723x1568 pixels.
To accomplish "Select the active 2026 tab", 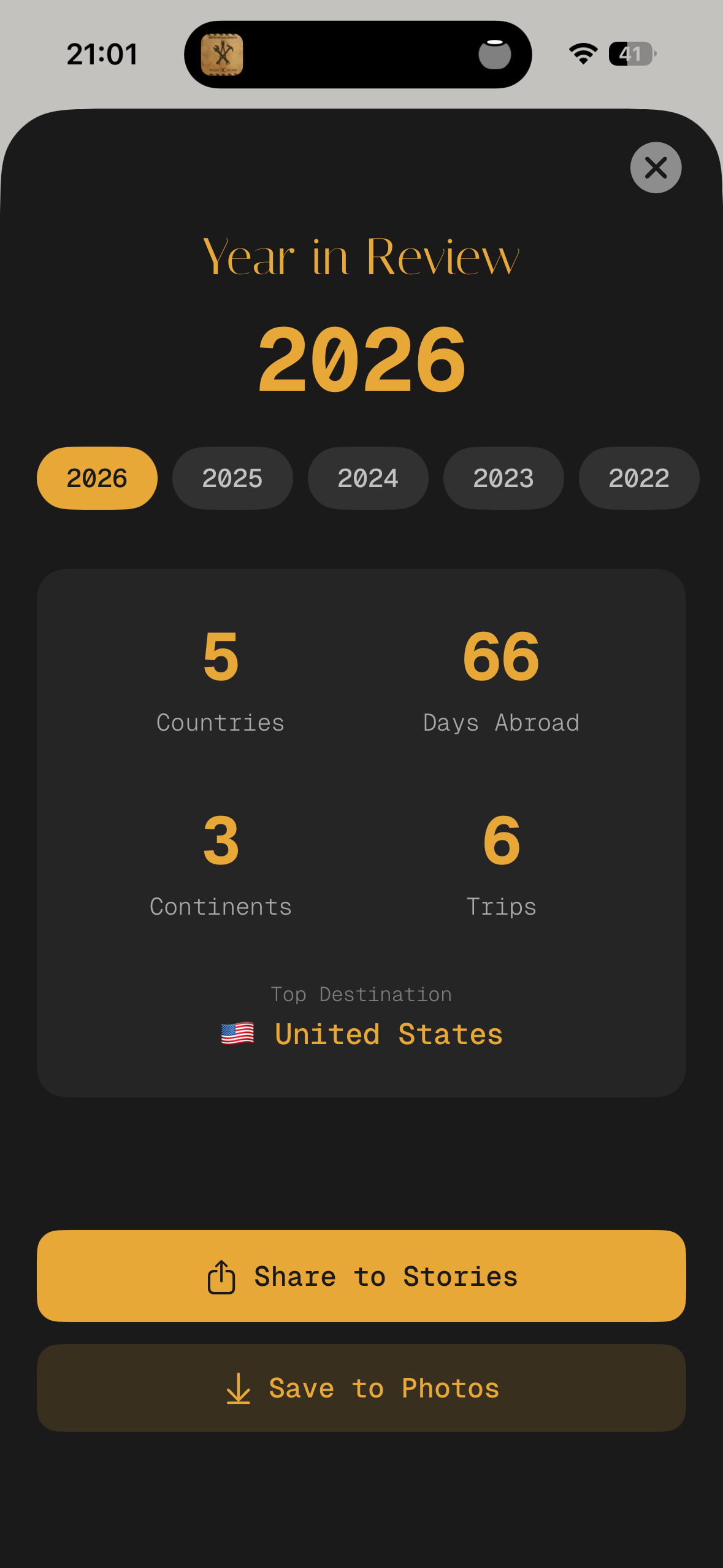I will point(96,478).
